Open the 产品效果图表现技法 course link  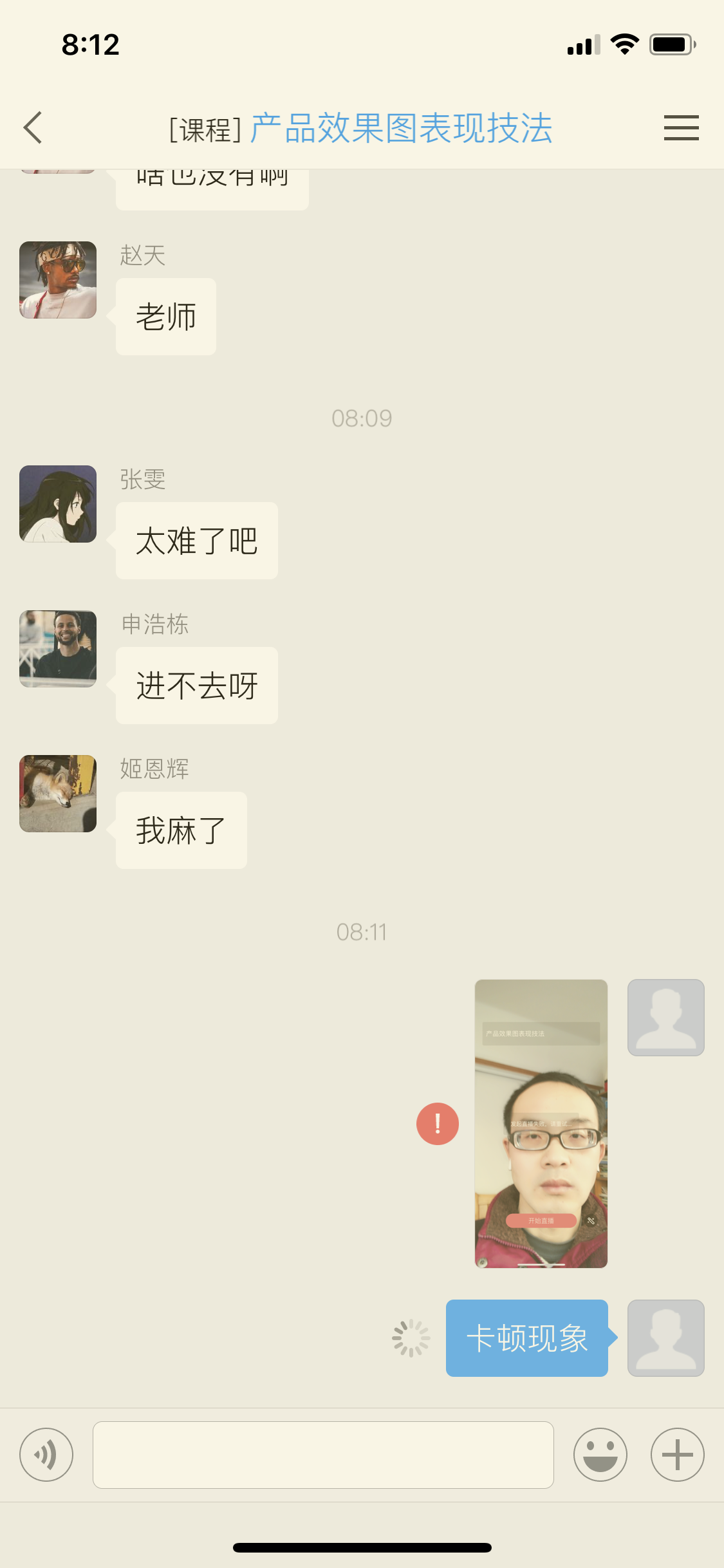(x=401, y=128)
